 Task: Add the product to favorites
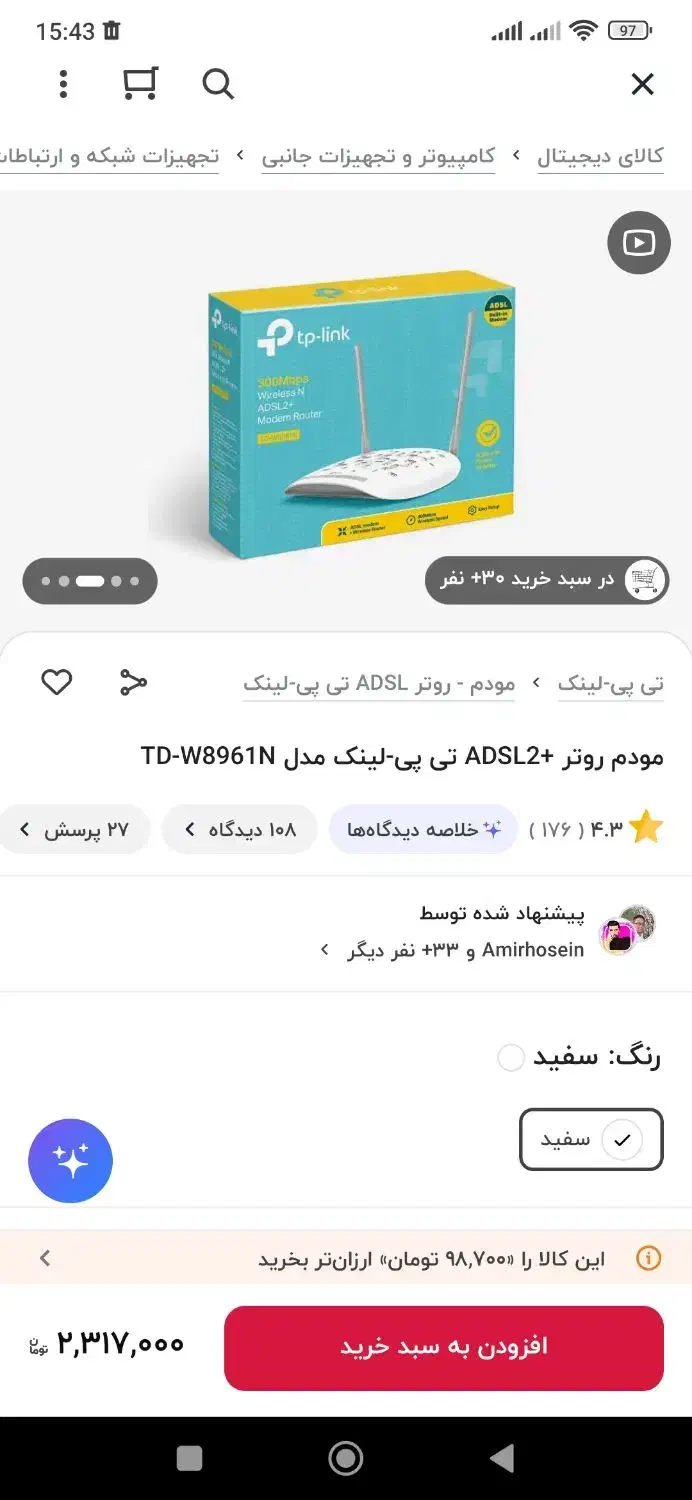[57, 683]
